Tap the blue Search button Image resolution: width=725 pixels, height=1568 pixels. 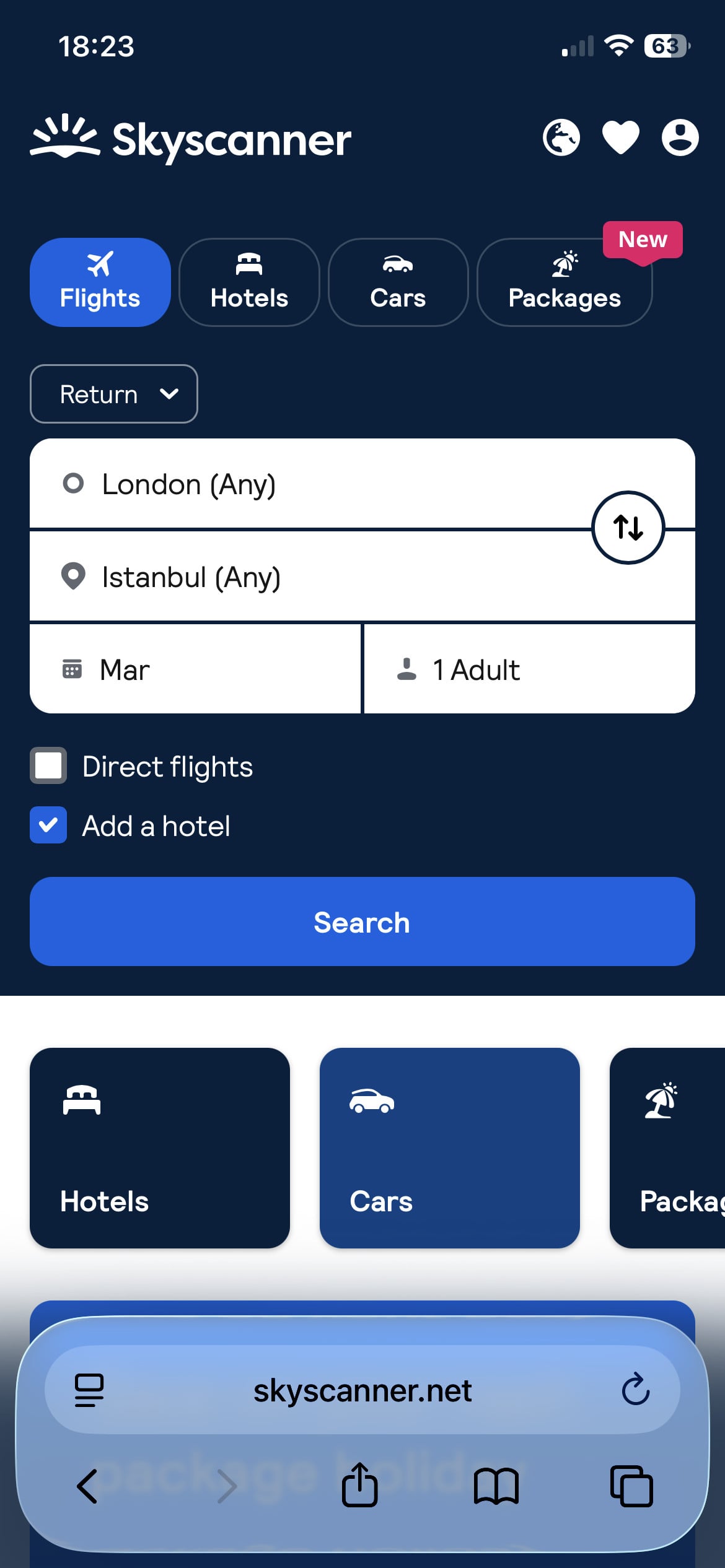point(362,921)
